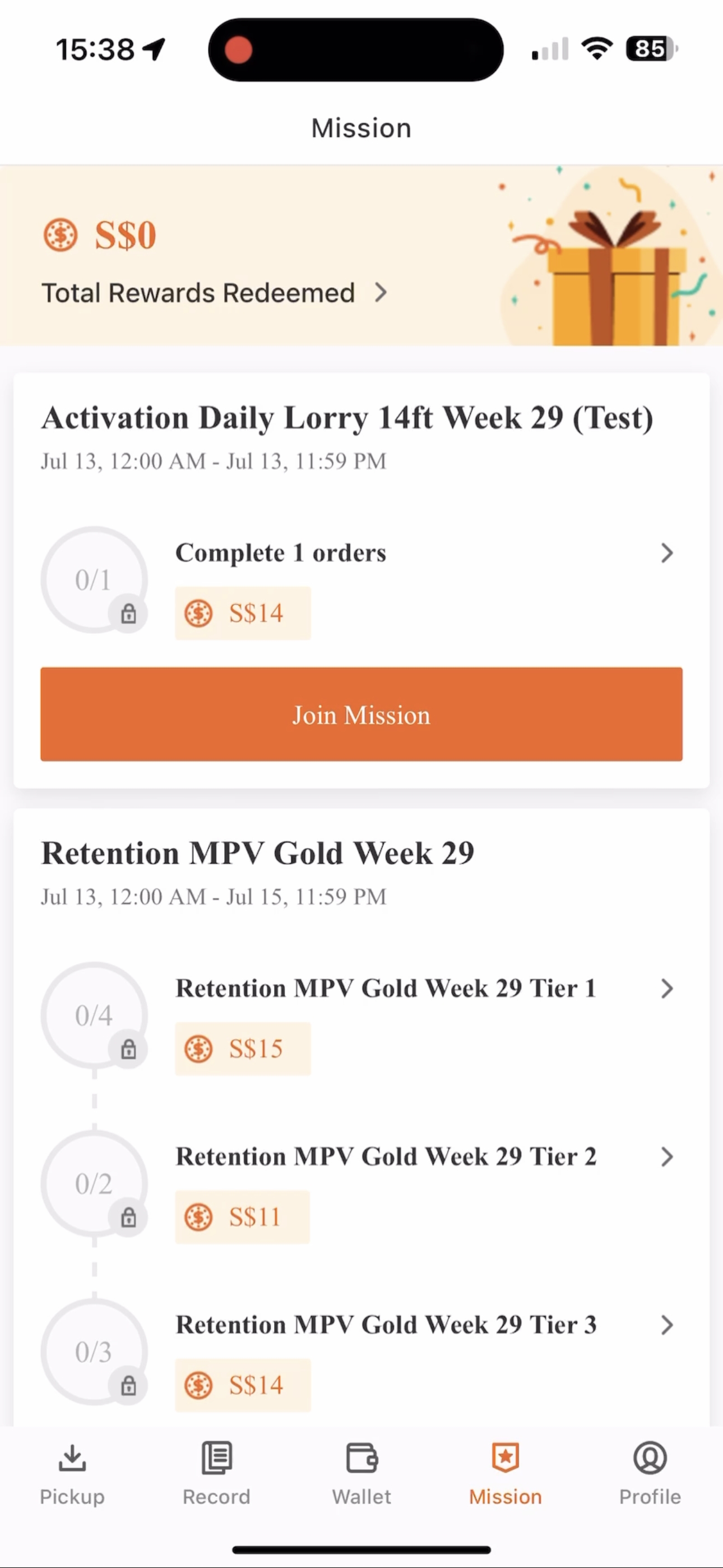723x1568 pixels.
Task: Tap the lock icon on the 0/1 progress circle
Action: [x=129, y=615]
